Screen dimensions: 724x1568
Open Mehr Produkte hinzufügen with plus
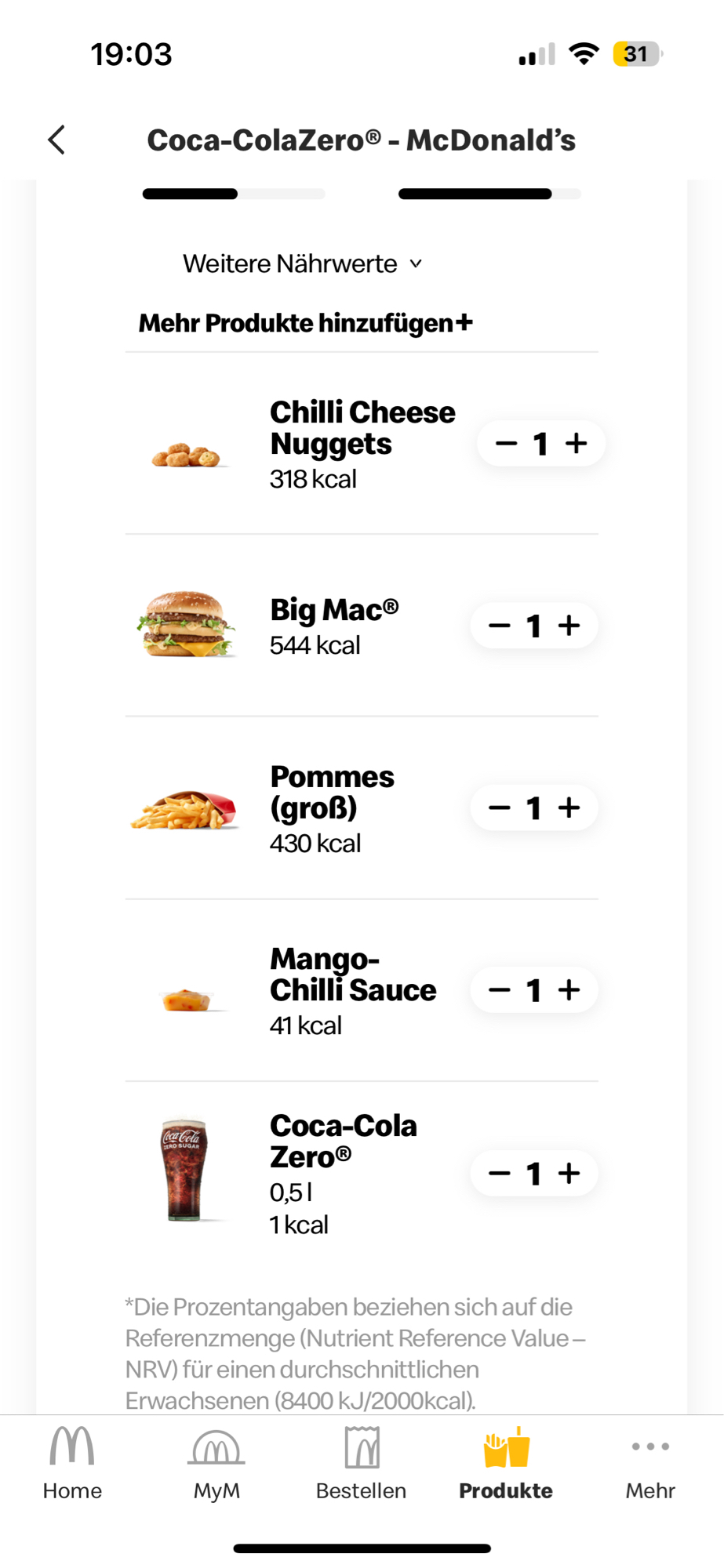305,321
